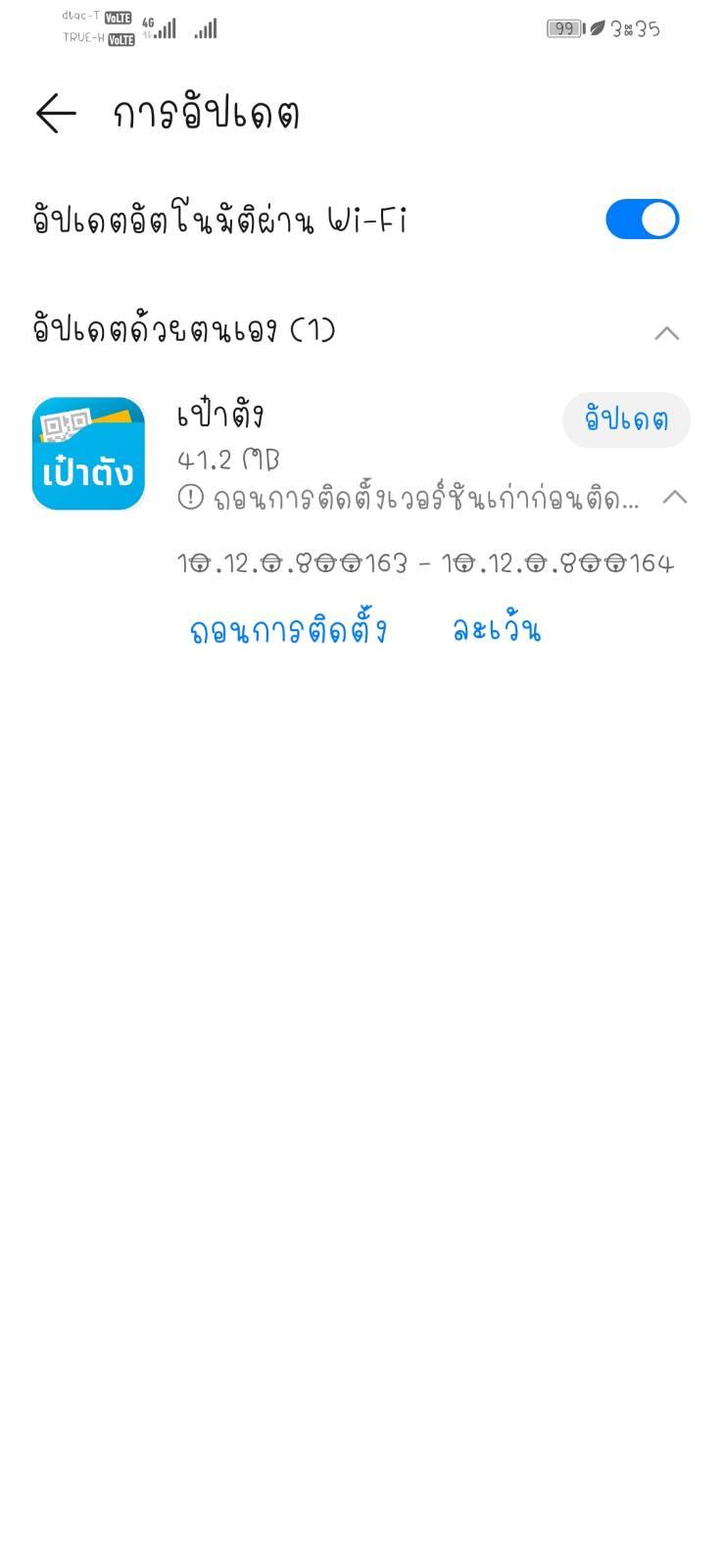Collapse the เป๋าตัง update notice details
Viewport: 723px width, 1568px height.
pos(675,497)
